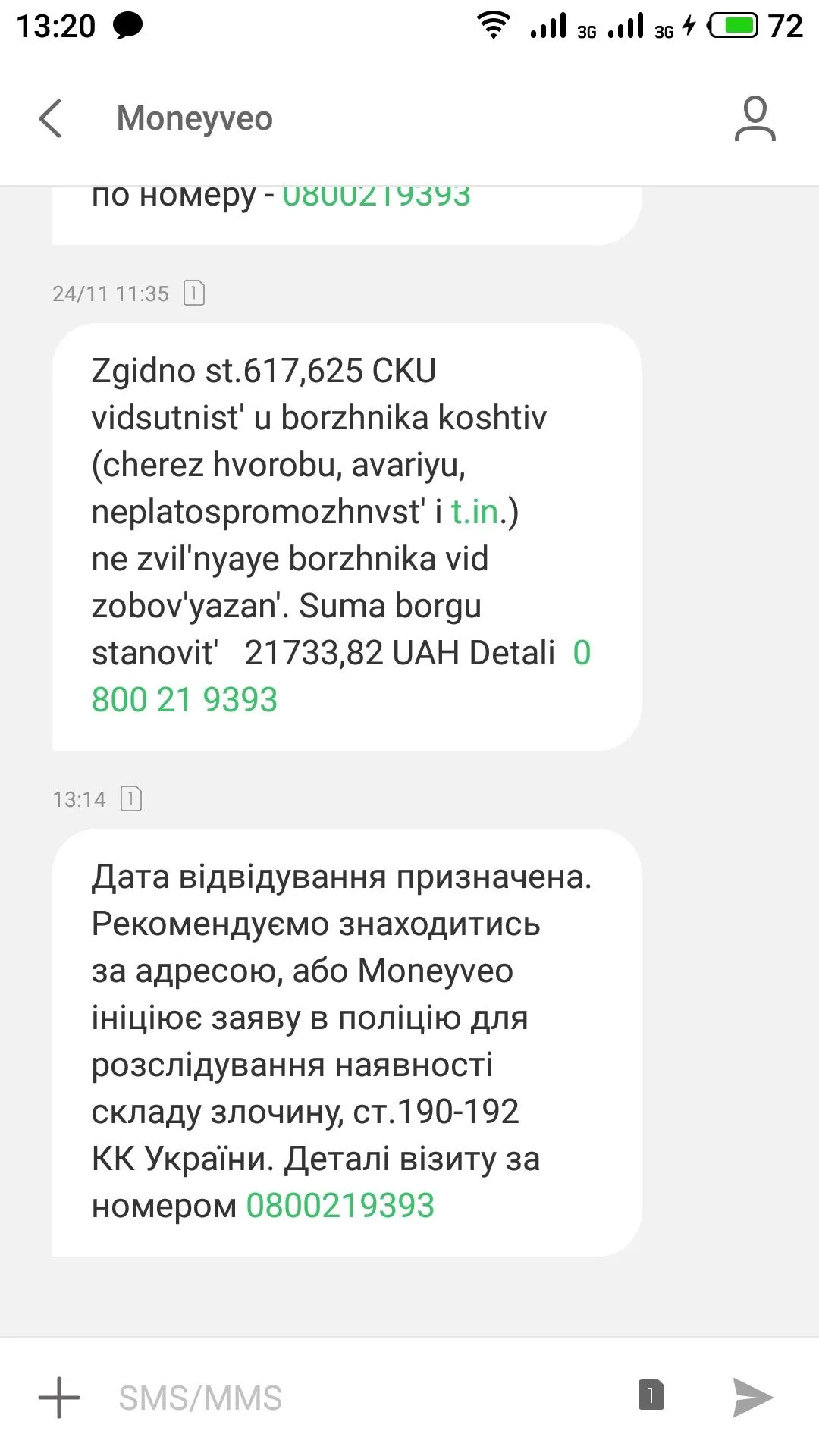819x1456 pixels.
Task: Go back from the Moneyveo conversation
Action: click(50, 119)
